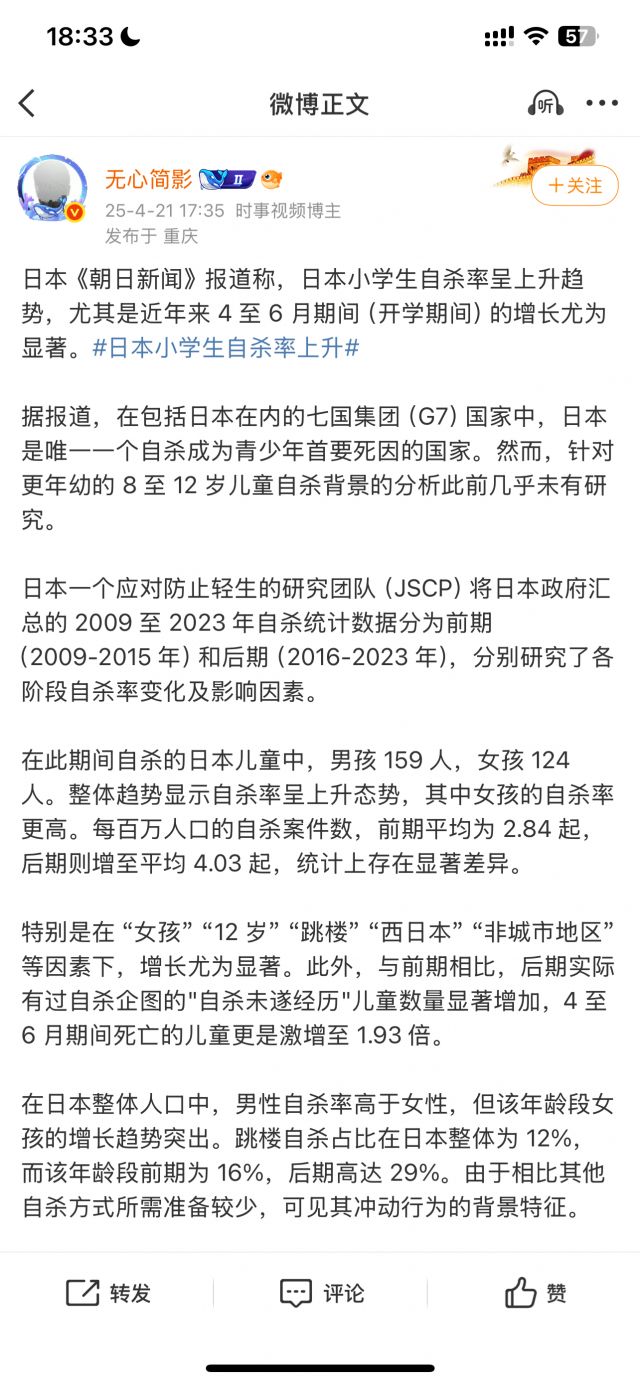
Task: Repost this post via 转发
Action: 108,1293
